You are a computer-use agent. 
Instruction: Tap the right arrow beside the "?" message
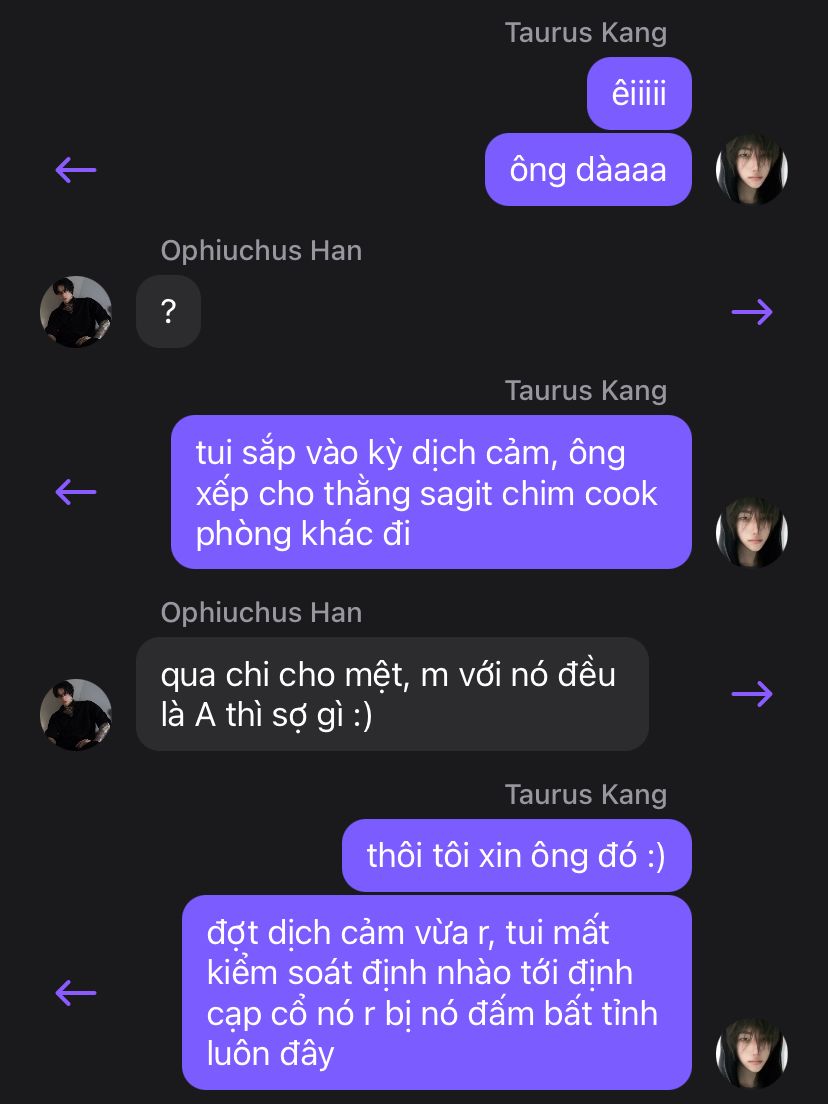[752, 312]
